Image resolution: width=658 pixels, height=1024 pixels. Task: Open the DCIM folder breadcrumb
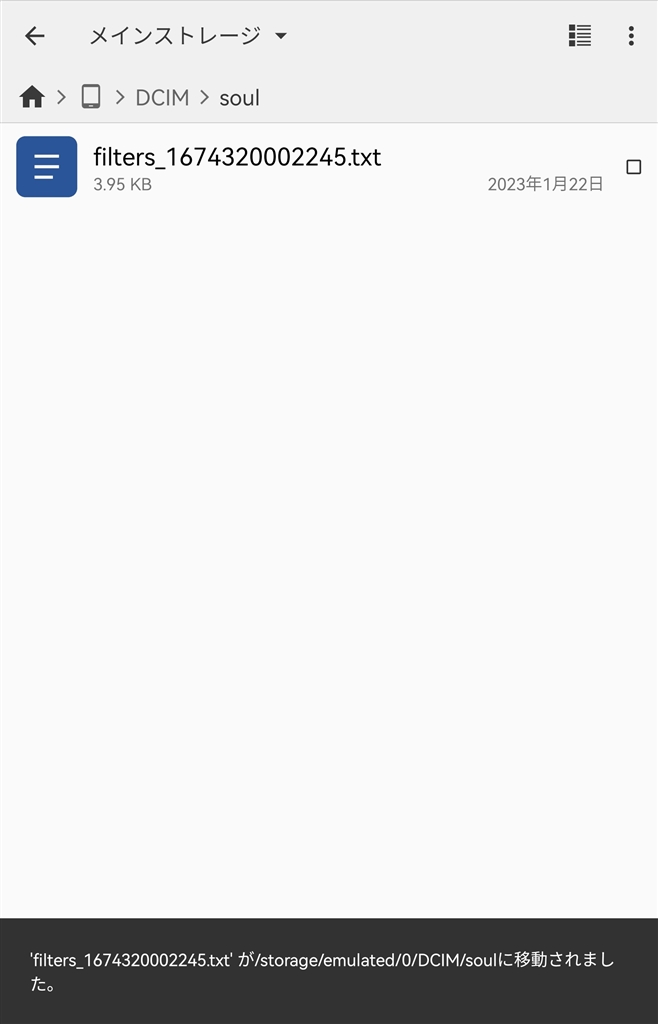point(162,97)
